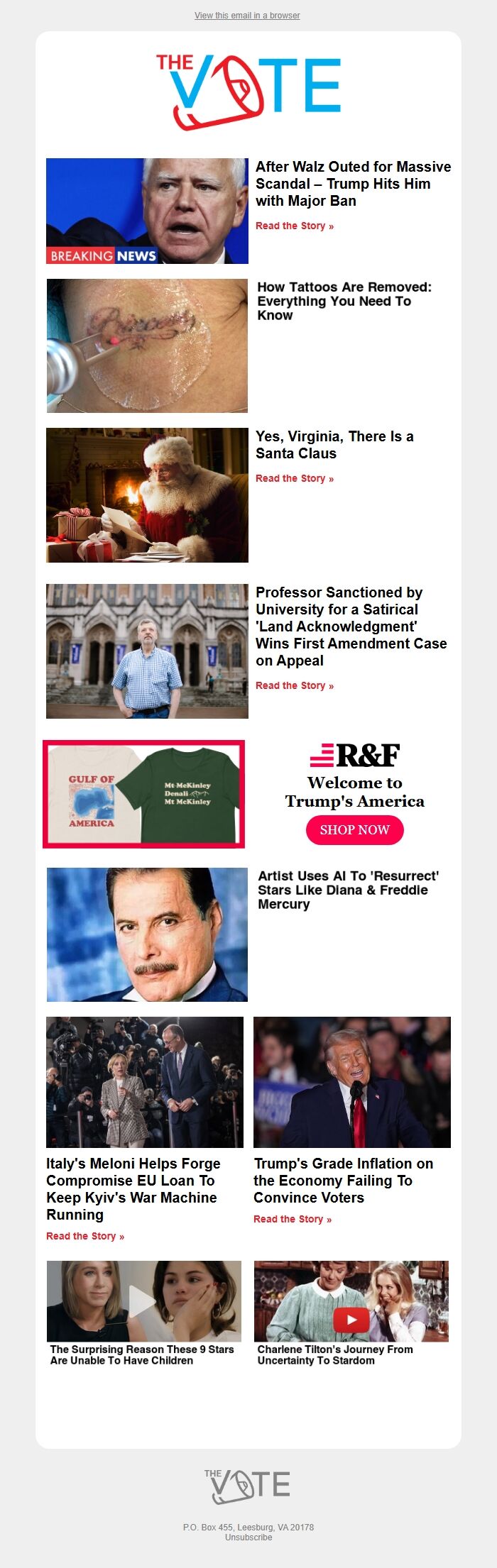Play the 9 Stars Unable To Have Children video
The height and width of the screenshot is (1568, 497).
[x=143, y=1301]
